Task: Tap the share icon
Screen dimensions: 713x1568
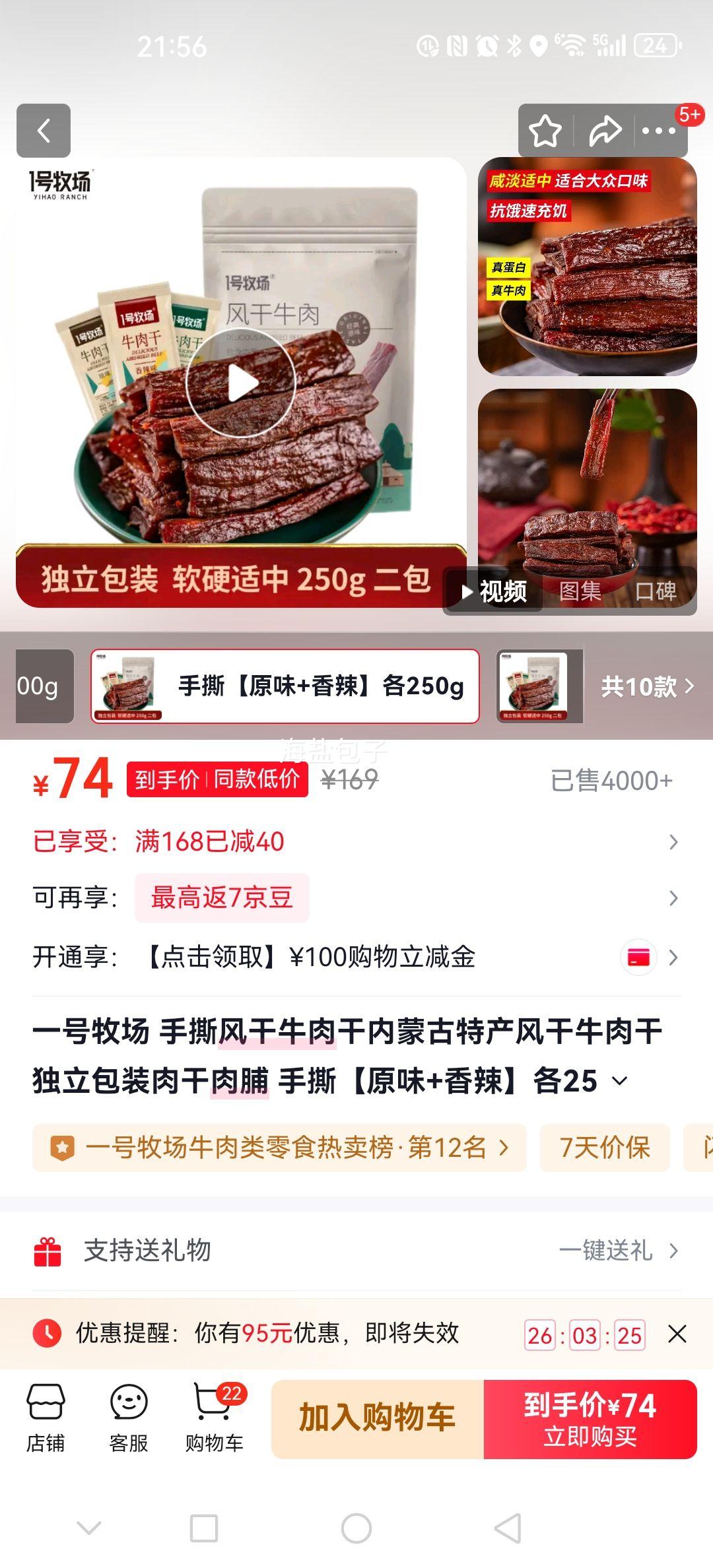Action: click(605, 132)
